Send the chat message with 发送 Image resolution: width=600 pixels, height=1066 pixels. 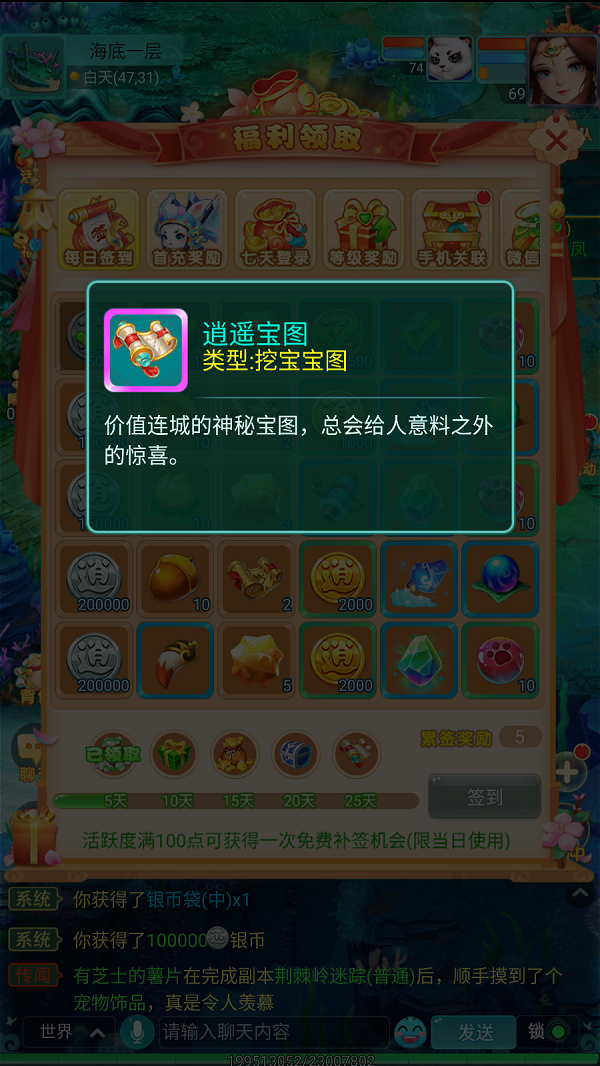[475, 1032]
